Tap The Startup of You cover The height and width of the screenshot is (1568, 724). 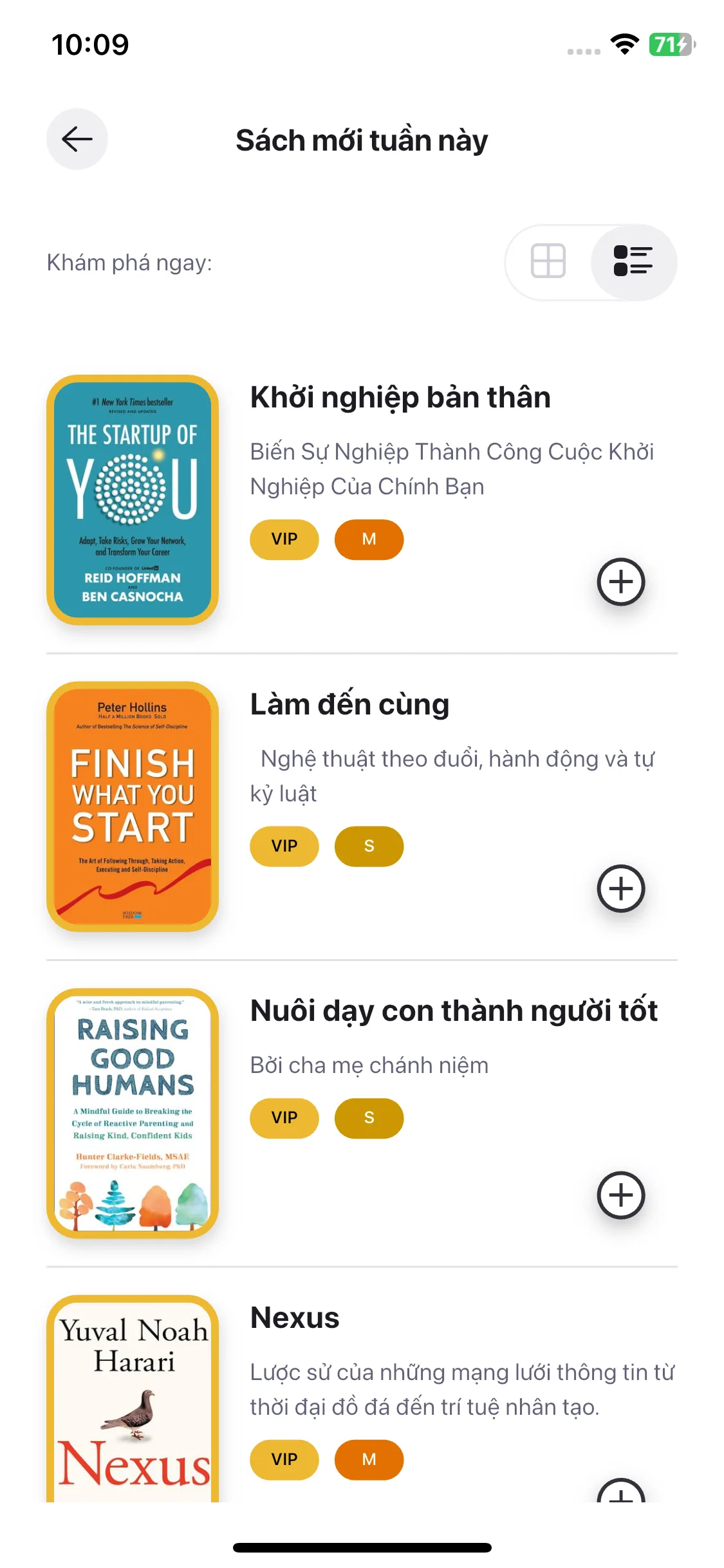pyautogui.click(x=133, y=500)
